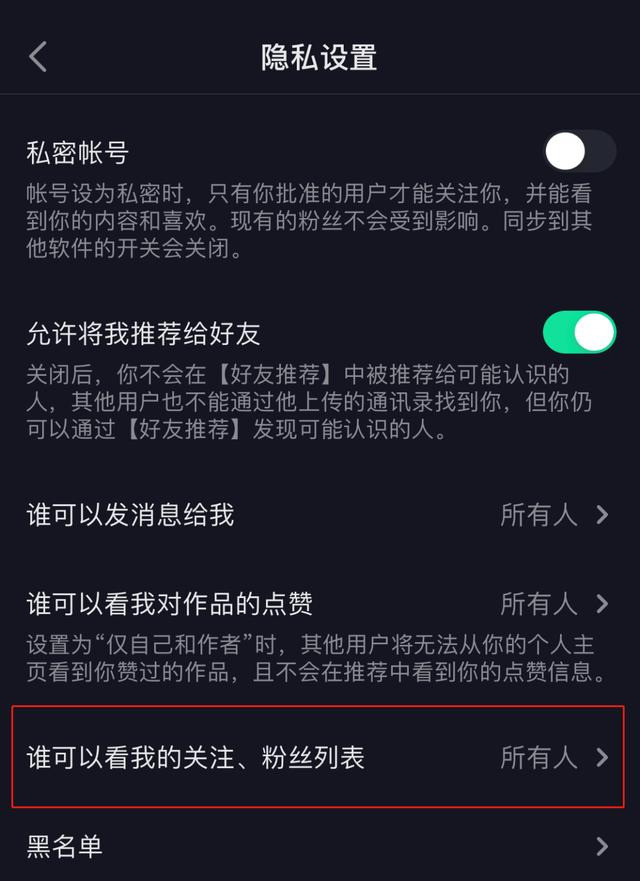Go back from 隐私设置 page
This screenshot has height=881, width=640.
38,57
